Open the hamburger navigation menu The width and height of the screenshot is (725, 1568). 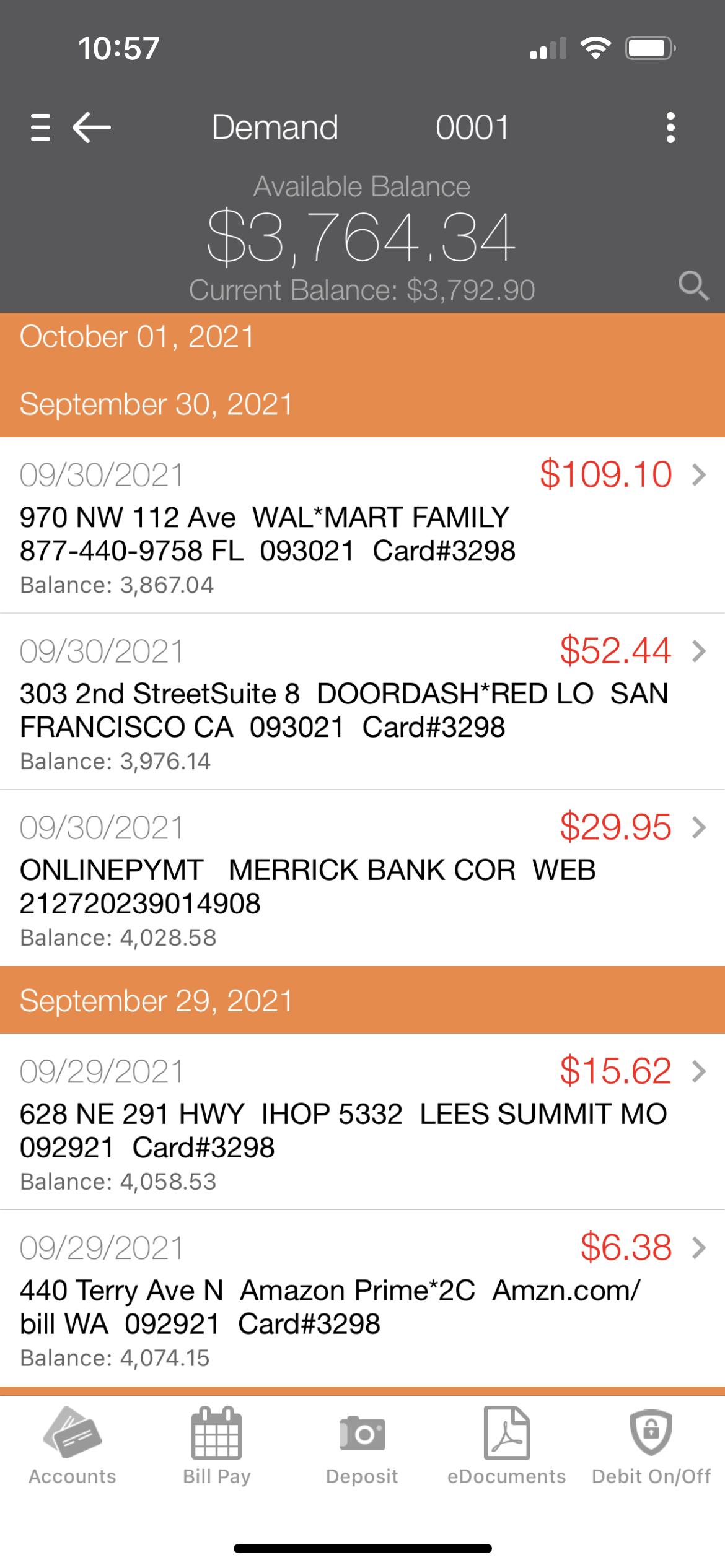tap(40, 128)
